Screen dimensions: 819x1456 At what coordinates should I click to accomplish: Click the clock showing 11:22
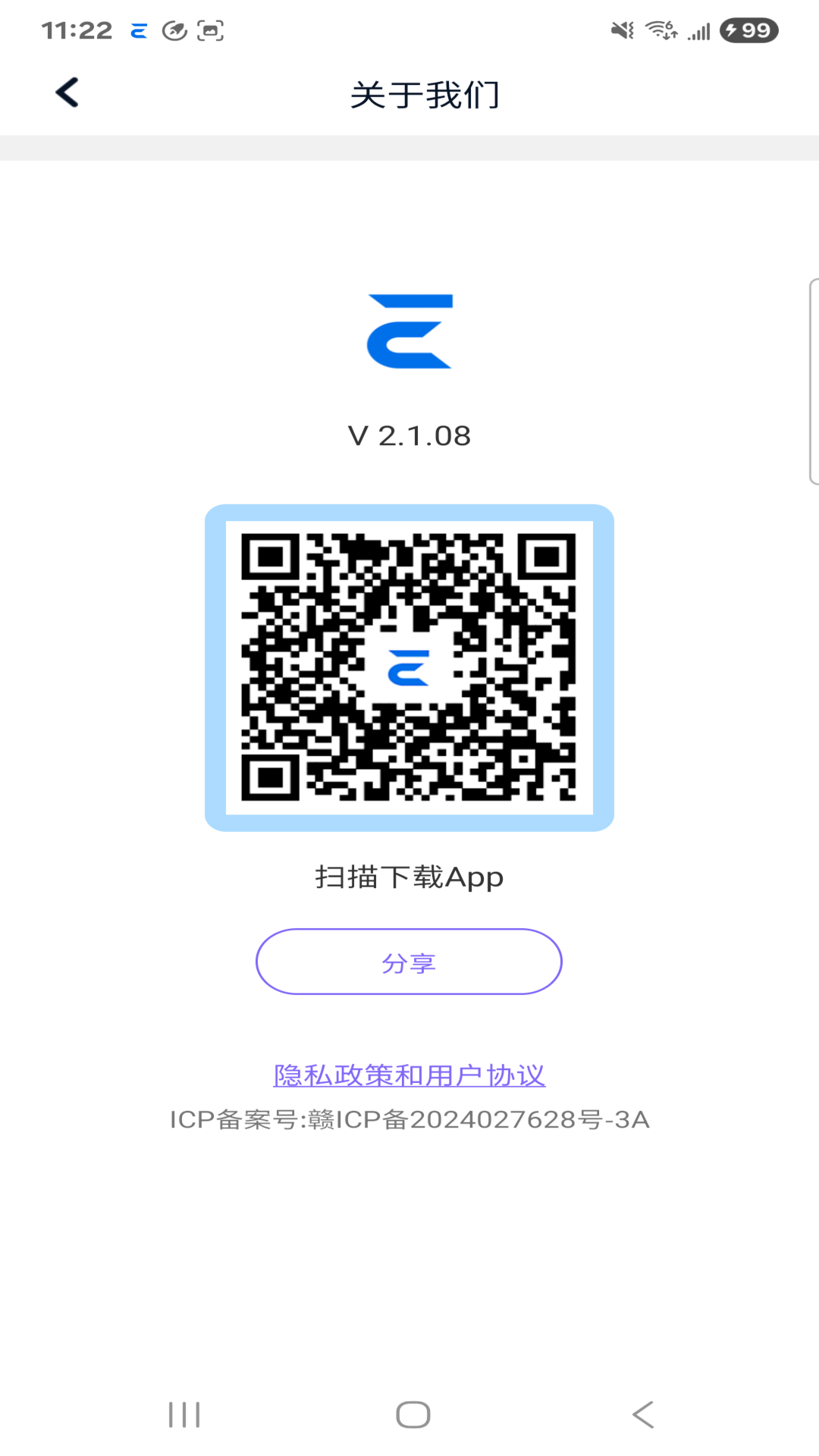(76, 30)
